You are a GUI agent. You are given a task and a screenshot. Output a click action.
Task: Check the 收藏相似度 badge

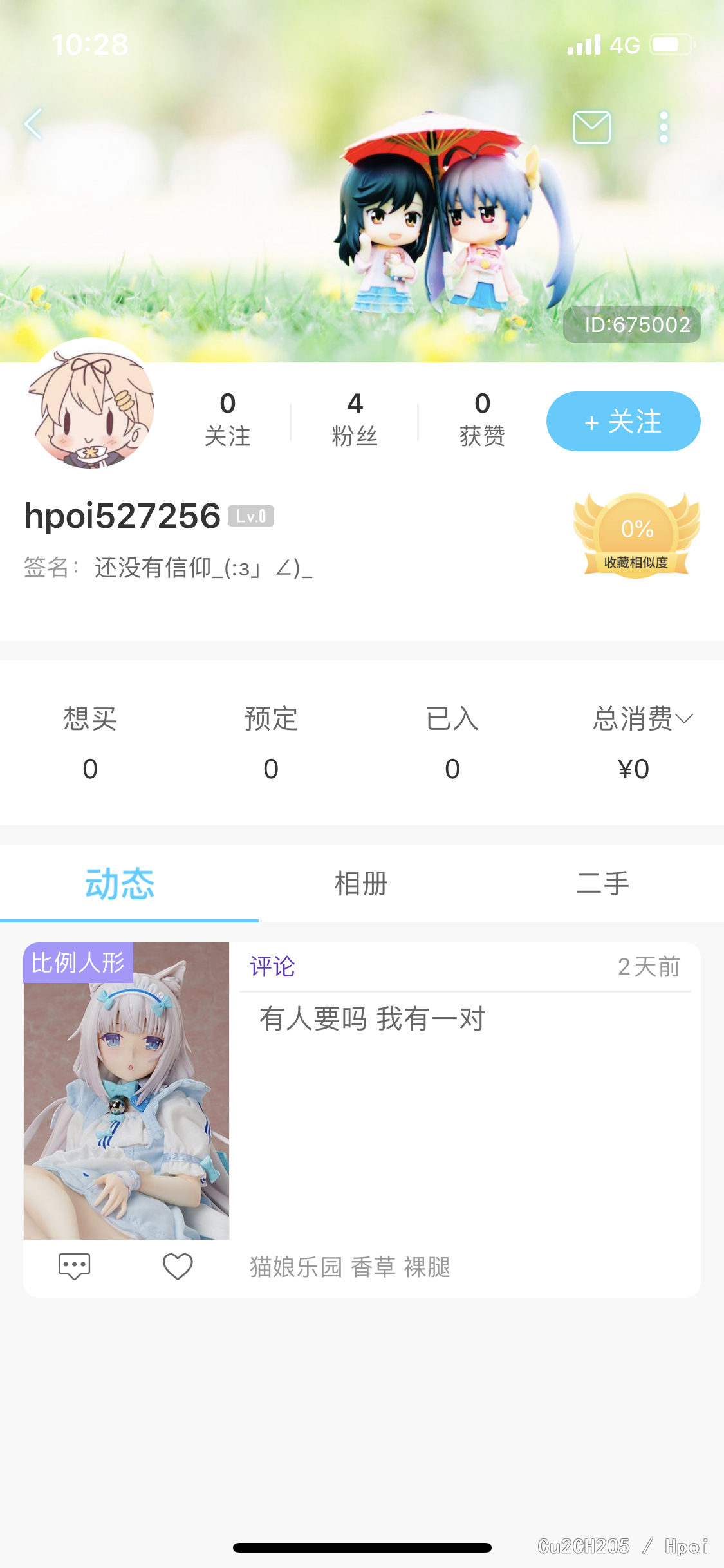[x=636, y=536]
